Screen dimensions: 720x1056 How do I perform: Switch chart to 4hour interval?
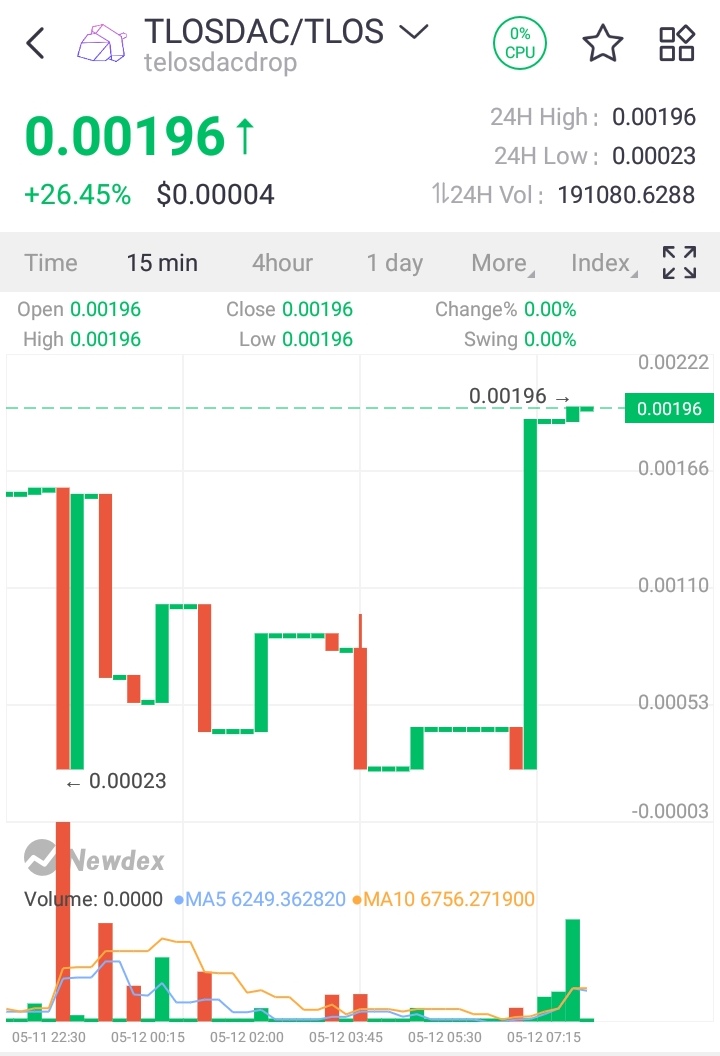point(282,263)
